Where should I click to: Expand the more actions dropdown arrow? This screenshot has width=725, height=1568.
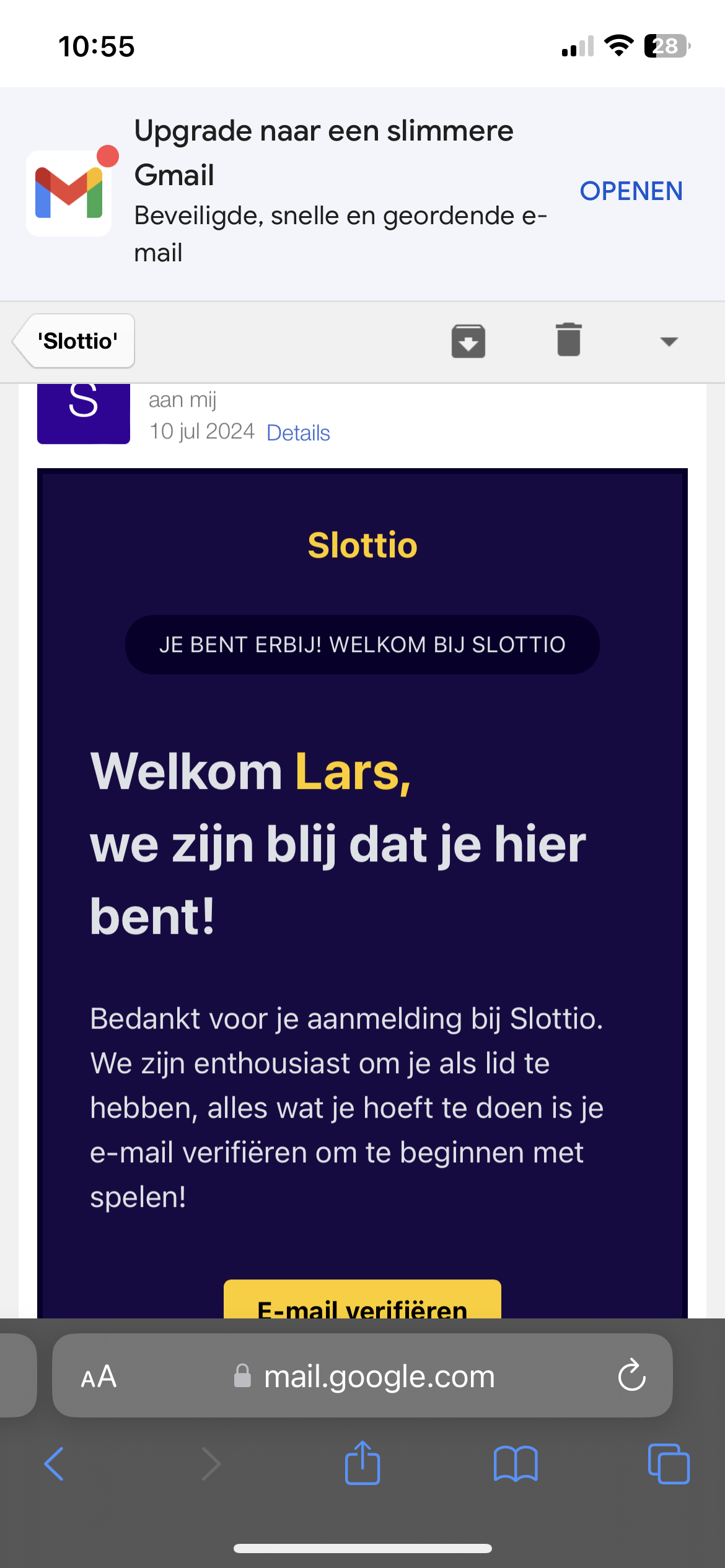point(669,341)
